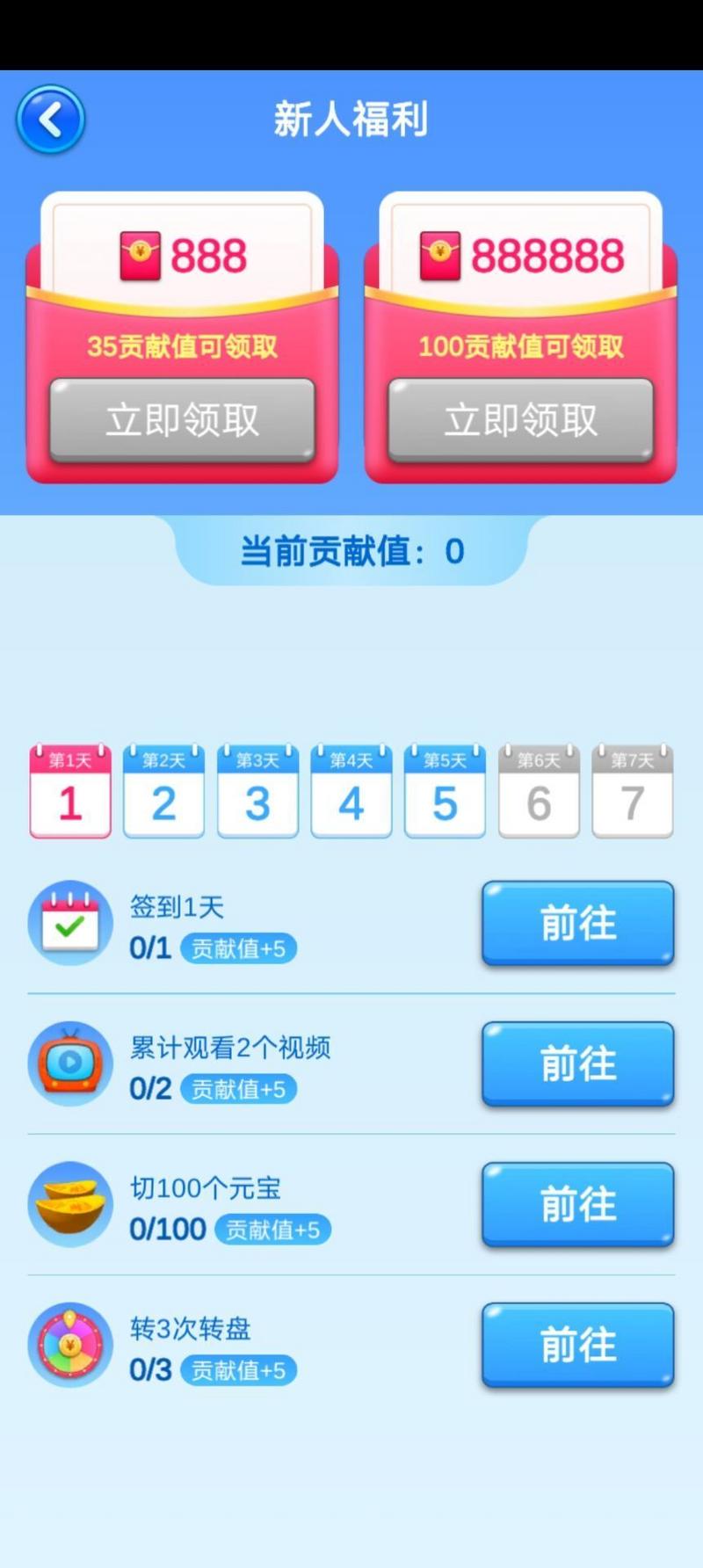
Task: Select the Day 1 calendar tile
Action: pyautogui.click(x=70, y=791)
